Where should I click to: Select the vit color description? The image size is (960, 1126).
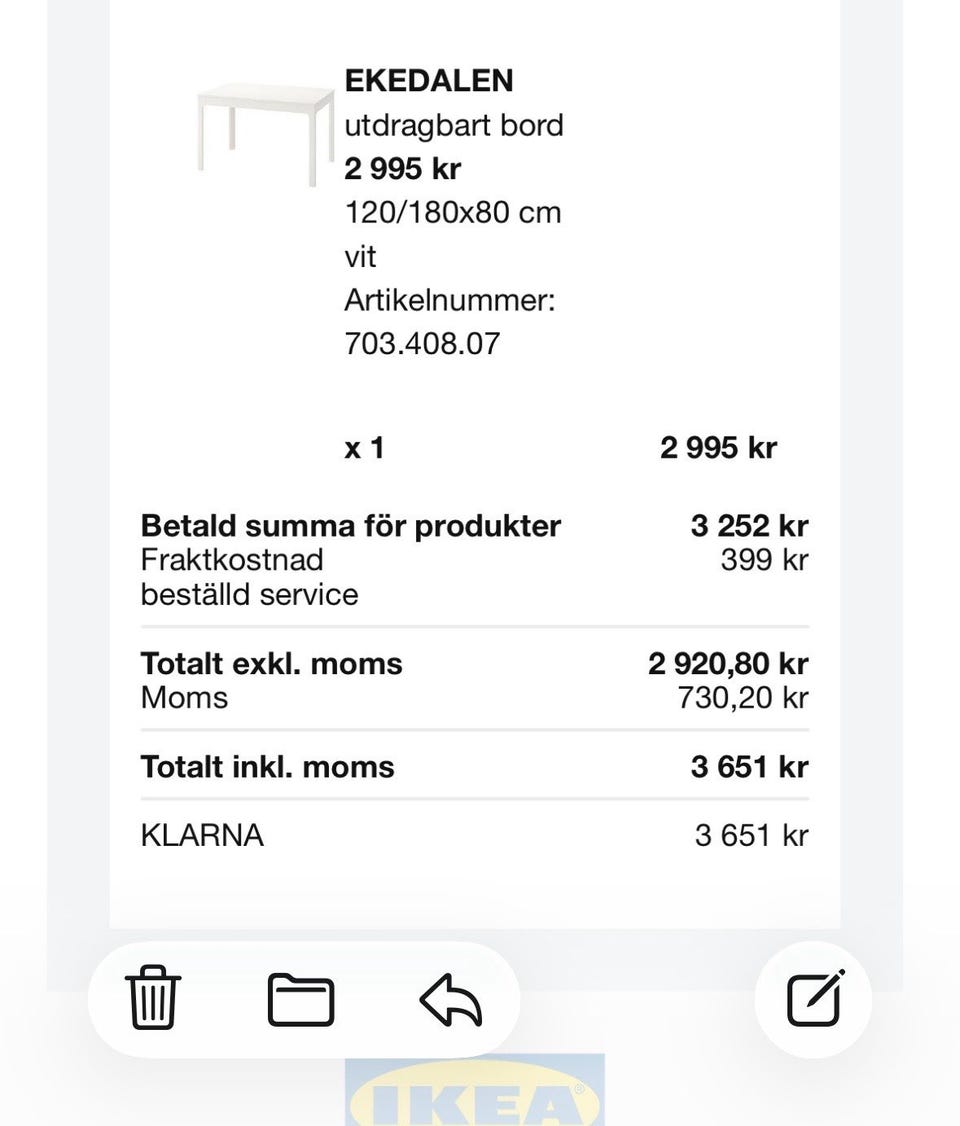click(361, 256)
